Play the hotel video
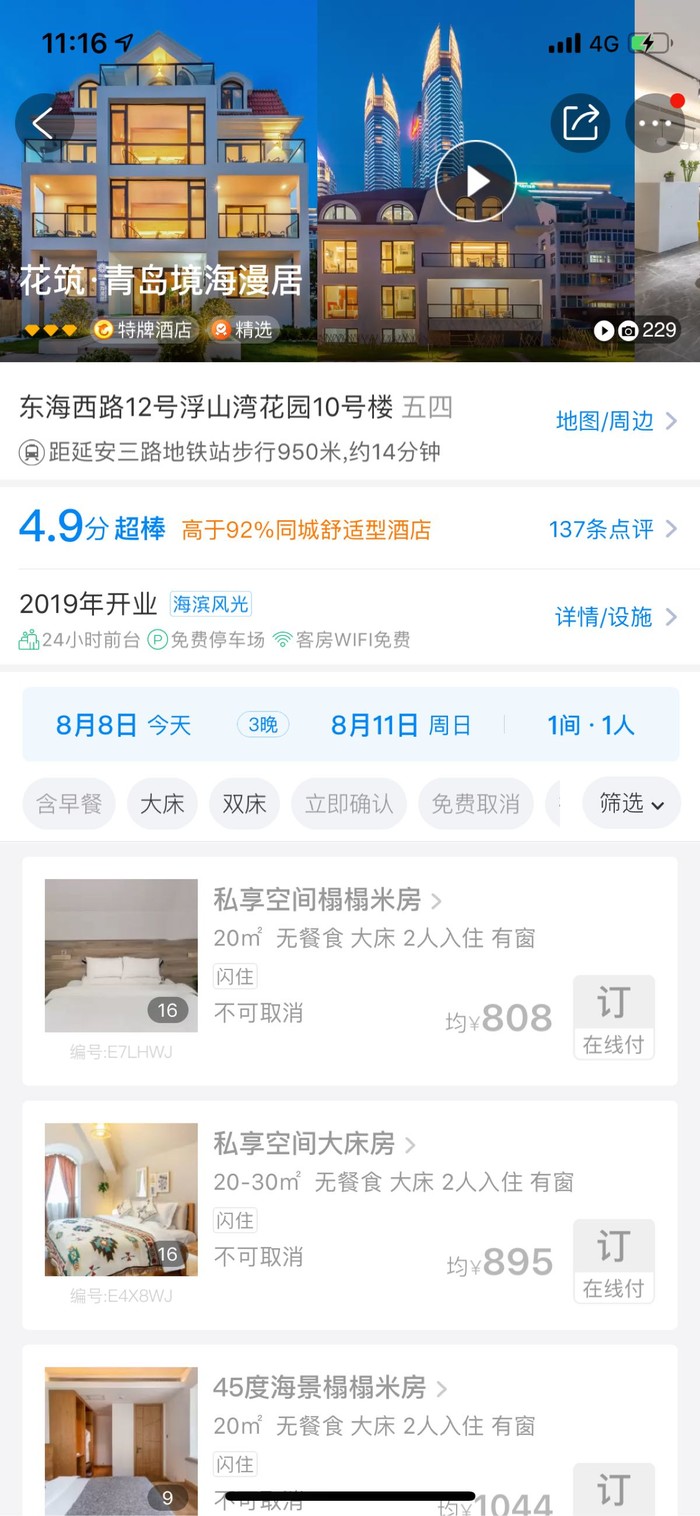Screen dimensions: 700x1516 tap(476, 181)
